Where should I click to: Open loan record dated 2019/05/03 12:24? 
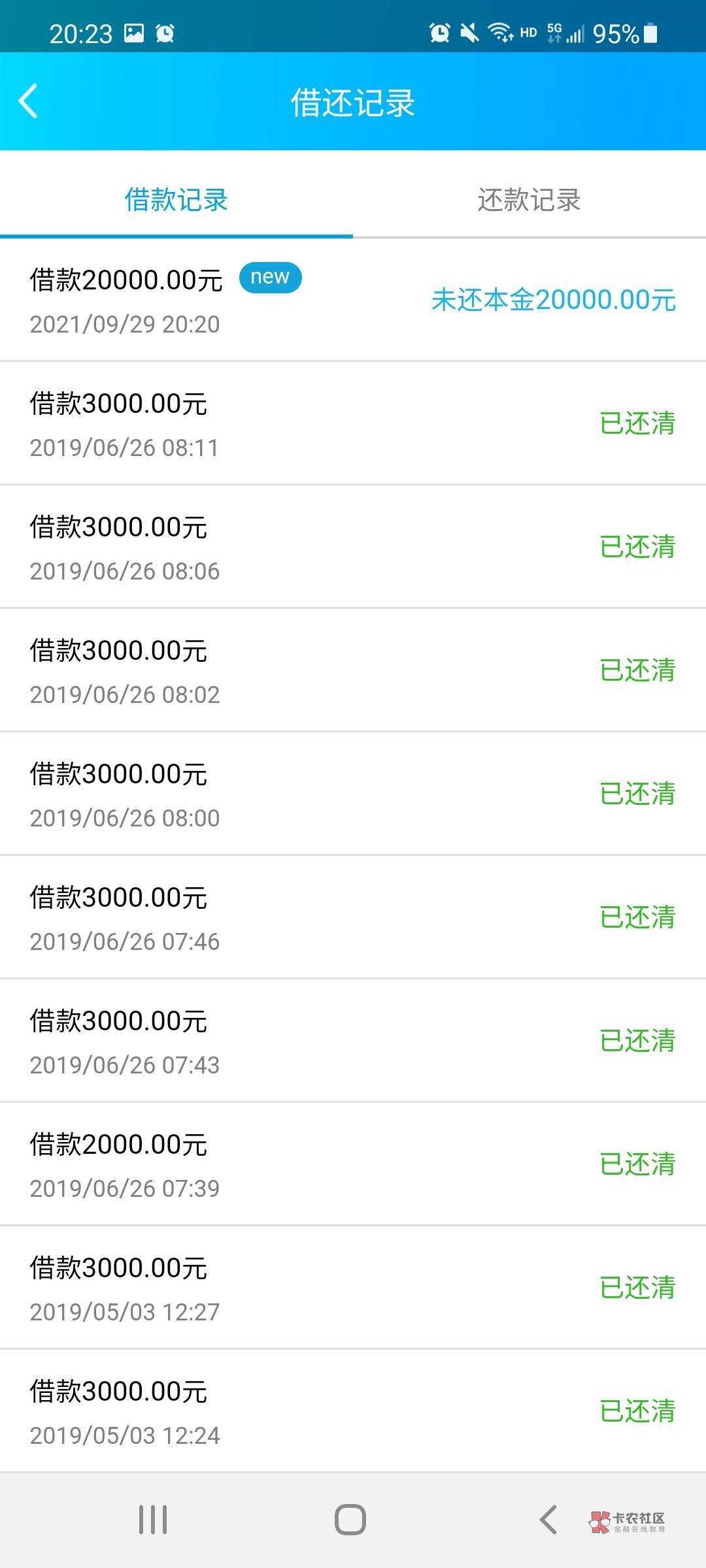tap(353, 1411)
